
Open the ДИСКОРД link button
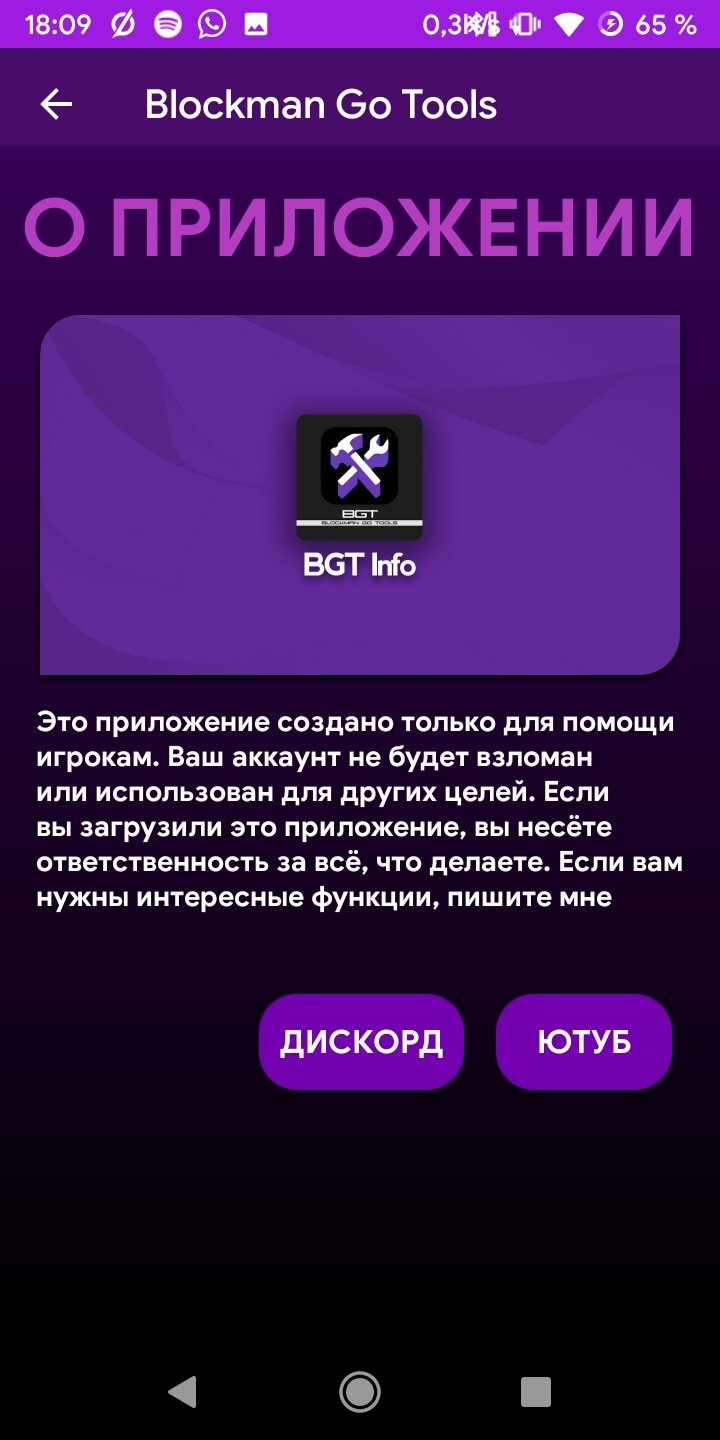tap(361, 1042)
